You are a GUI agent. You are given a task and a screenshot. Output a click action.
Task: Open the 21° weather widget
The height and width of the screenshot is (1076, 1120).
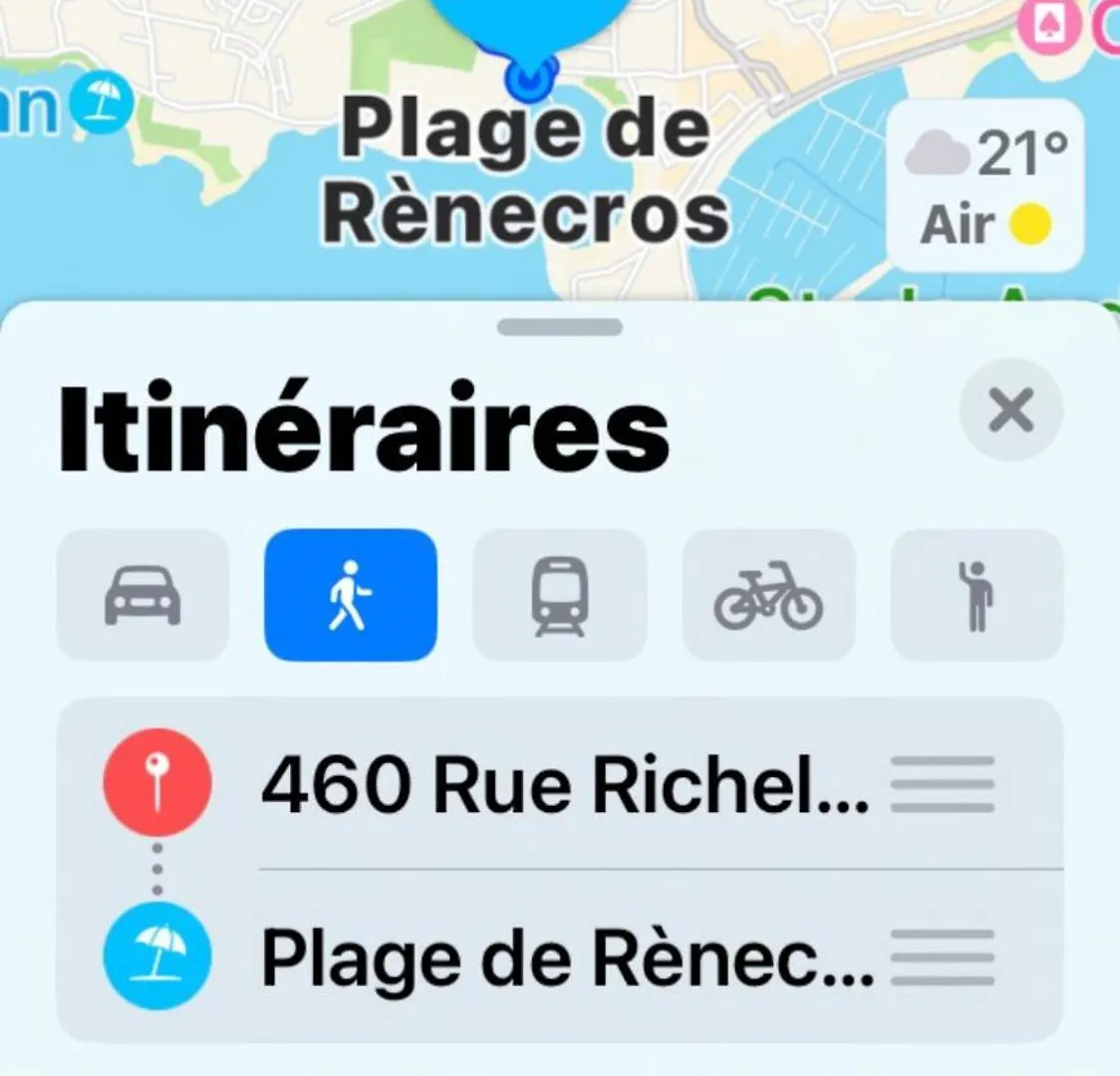point(984,186)
